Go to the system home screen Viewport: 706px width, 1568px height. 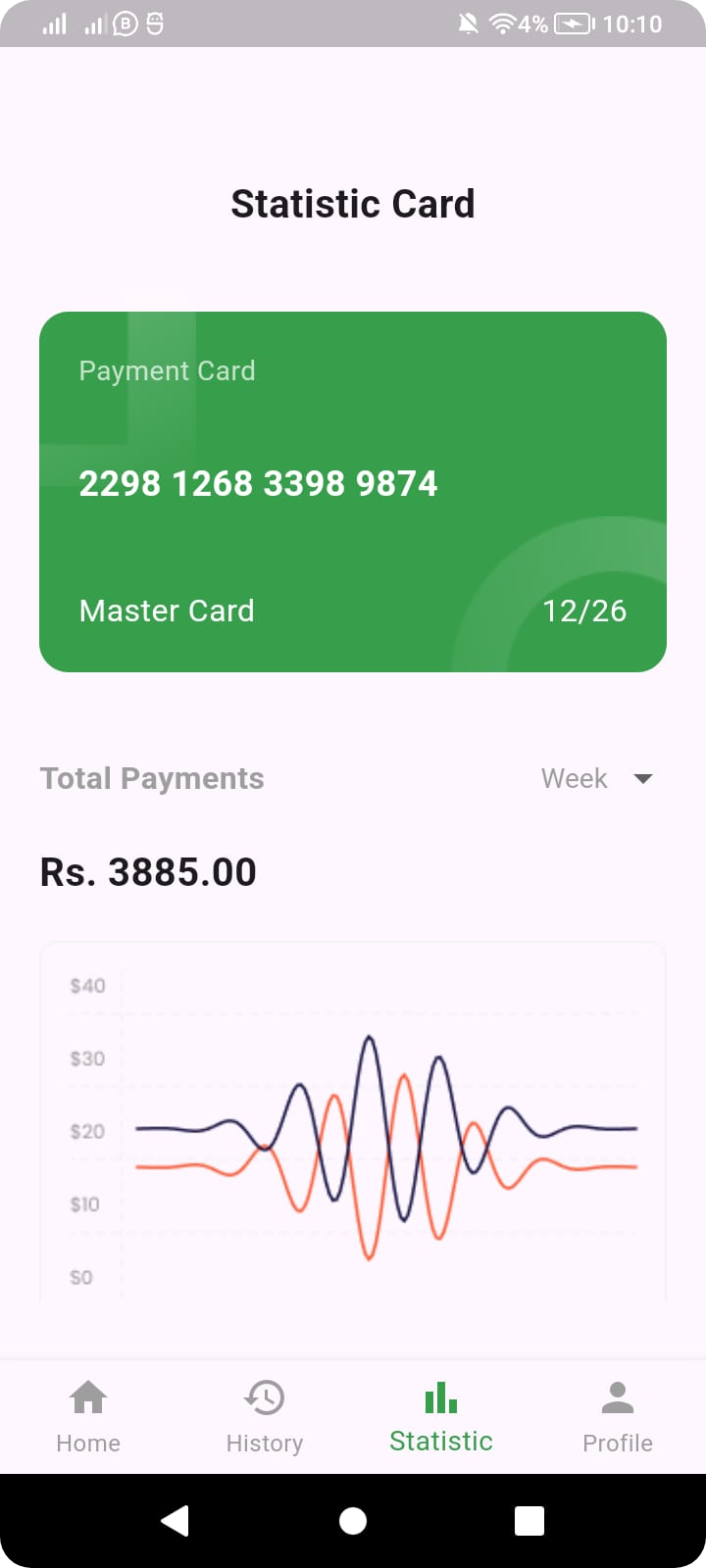pos(353,1521)
